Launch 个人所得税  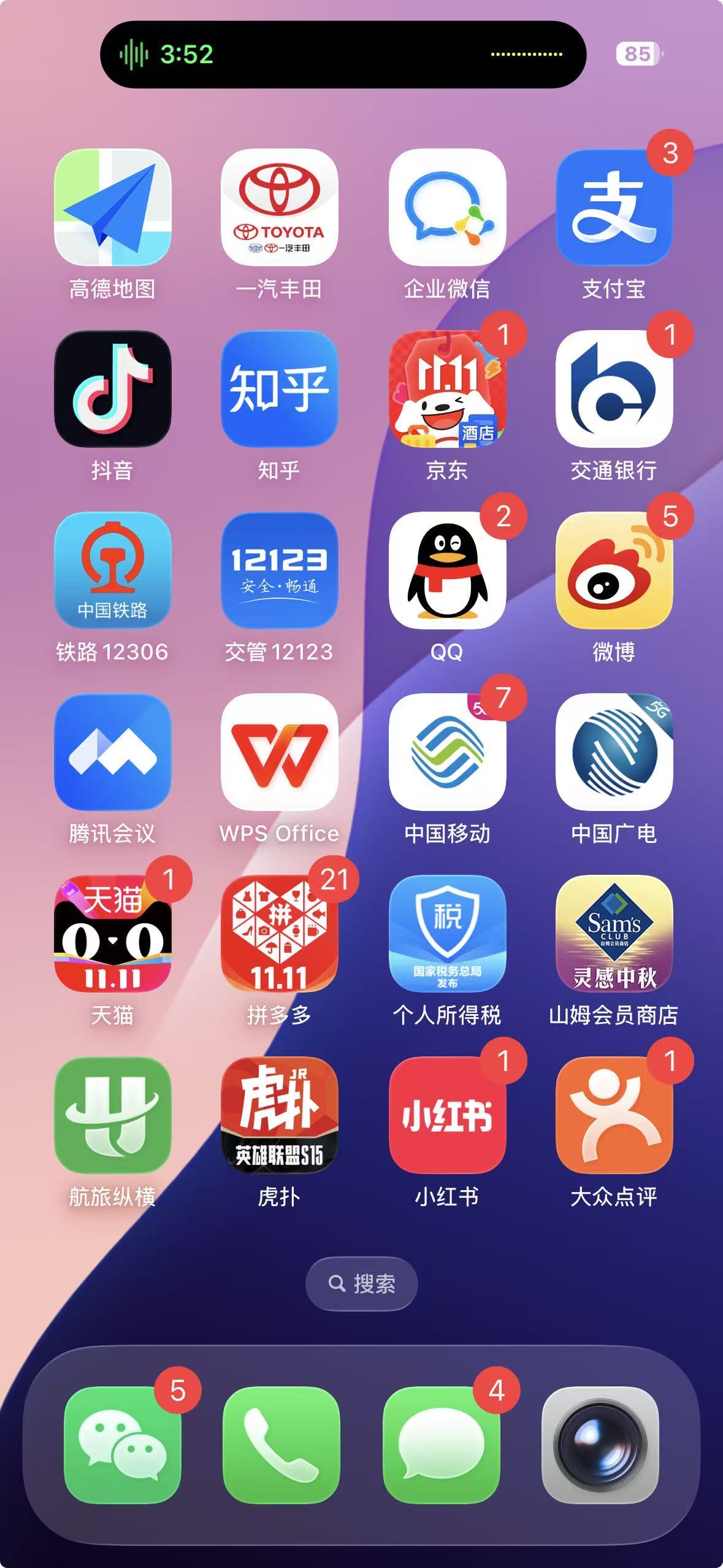coord(447,934)
